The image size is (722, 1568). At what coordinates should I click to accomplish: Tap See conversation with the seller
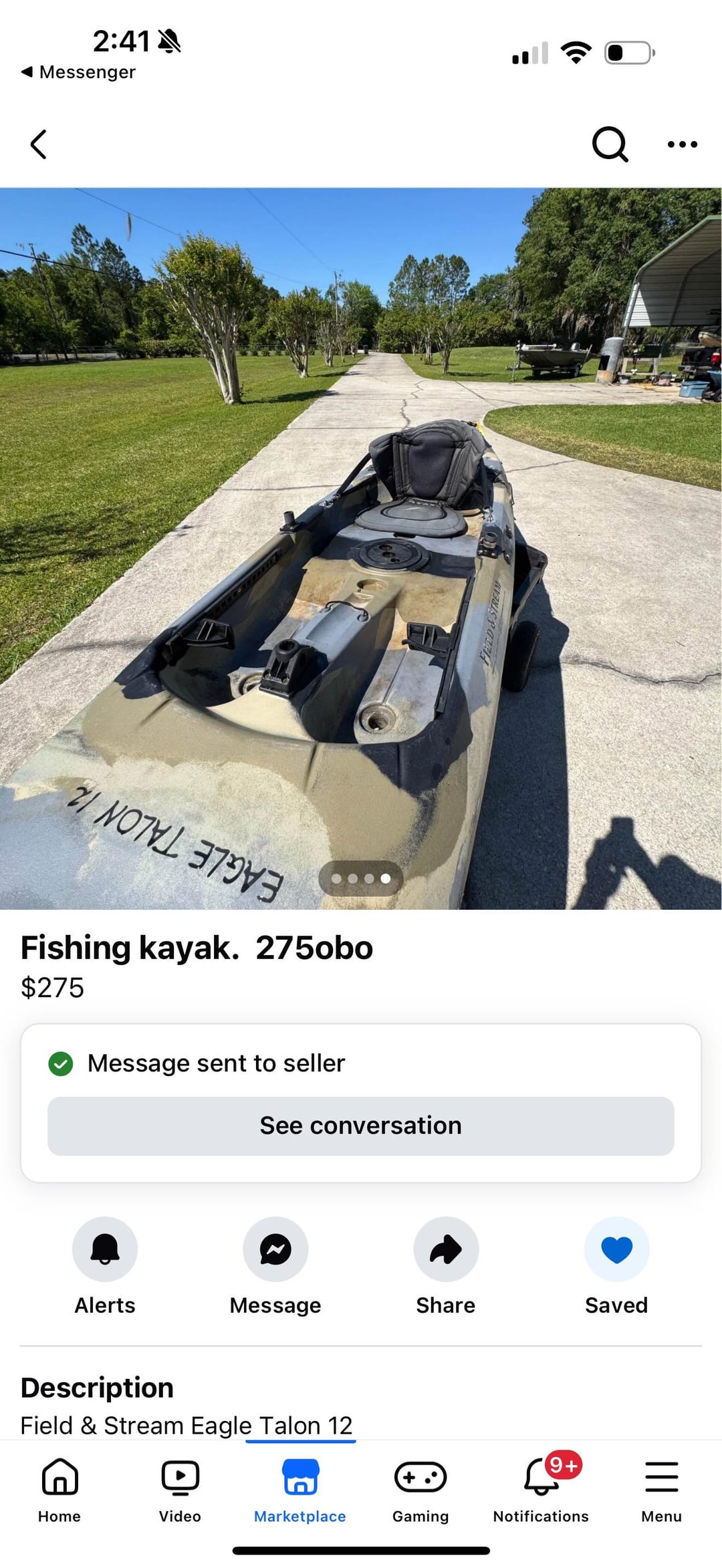[361, 1126]
